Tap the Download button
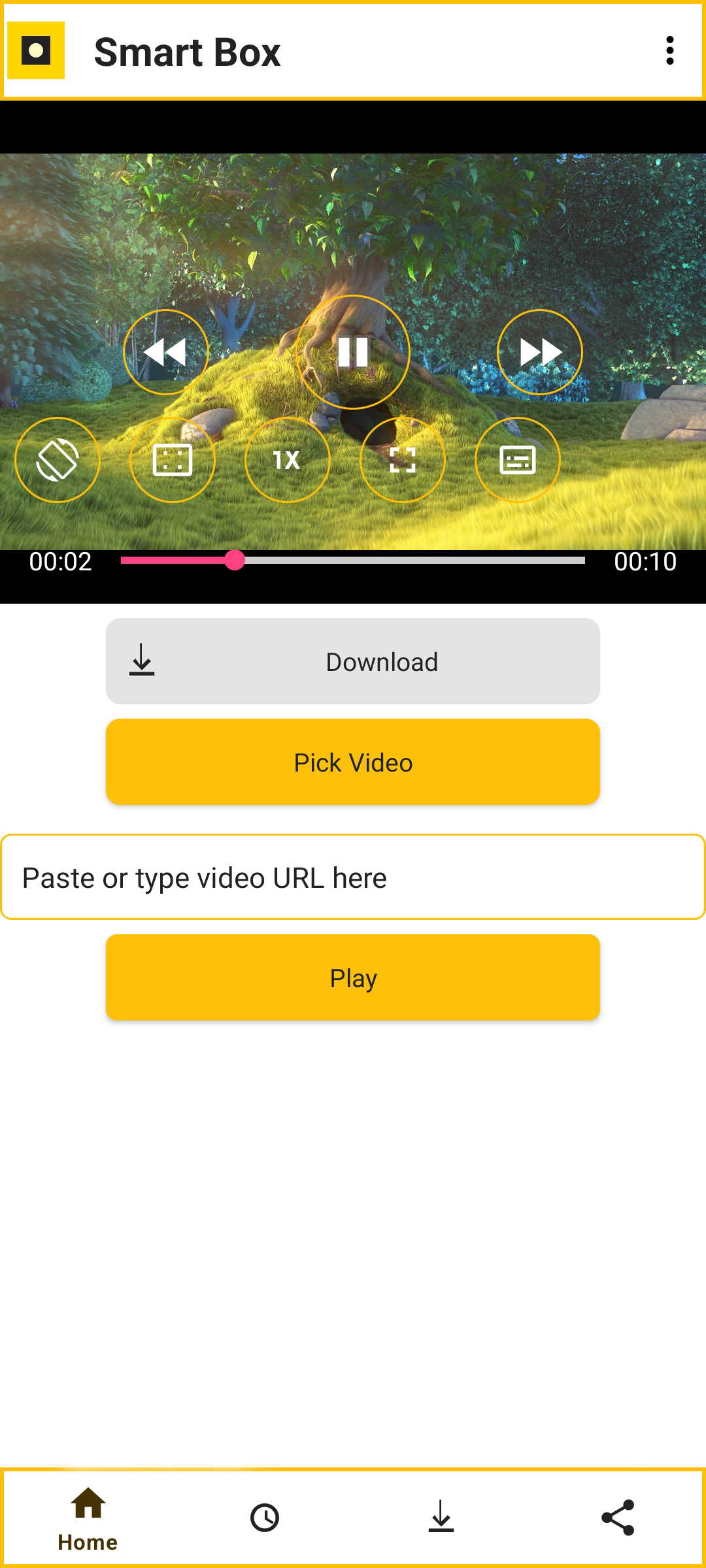 (353, 661)
